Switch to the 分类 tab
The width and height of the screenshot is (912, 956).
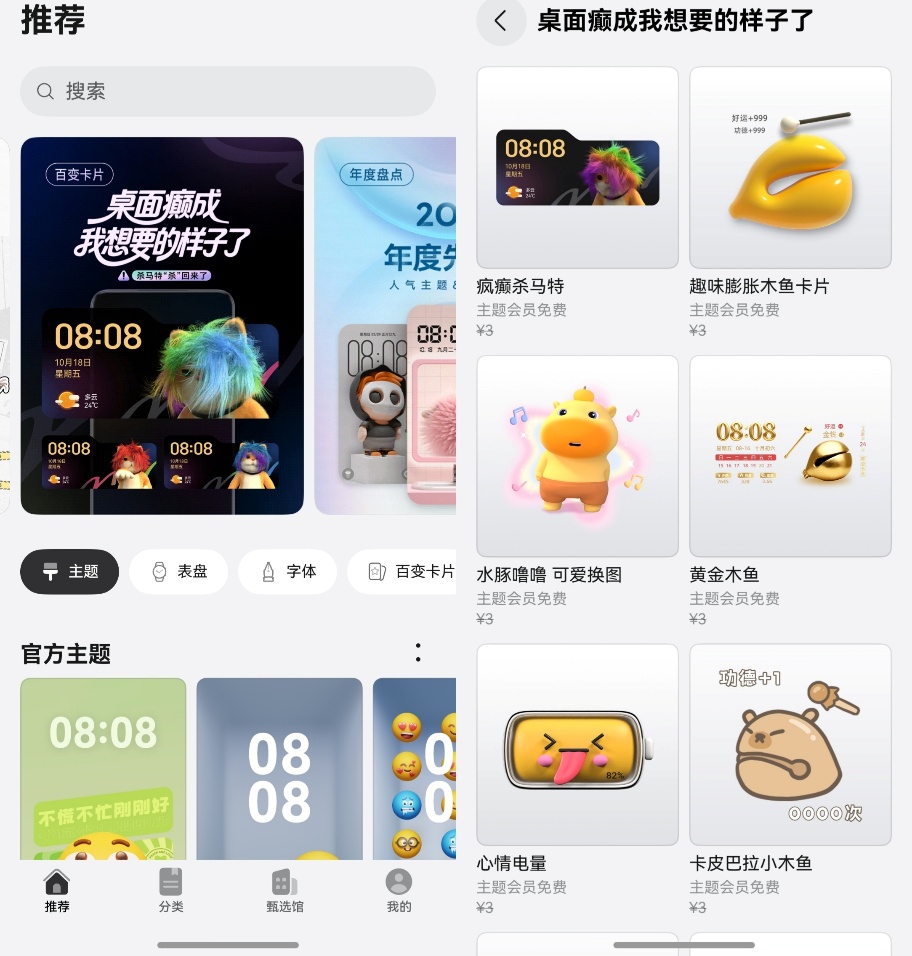coord(171,890)
